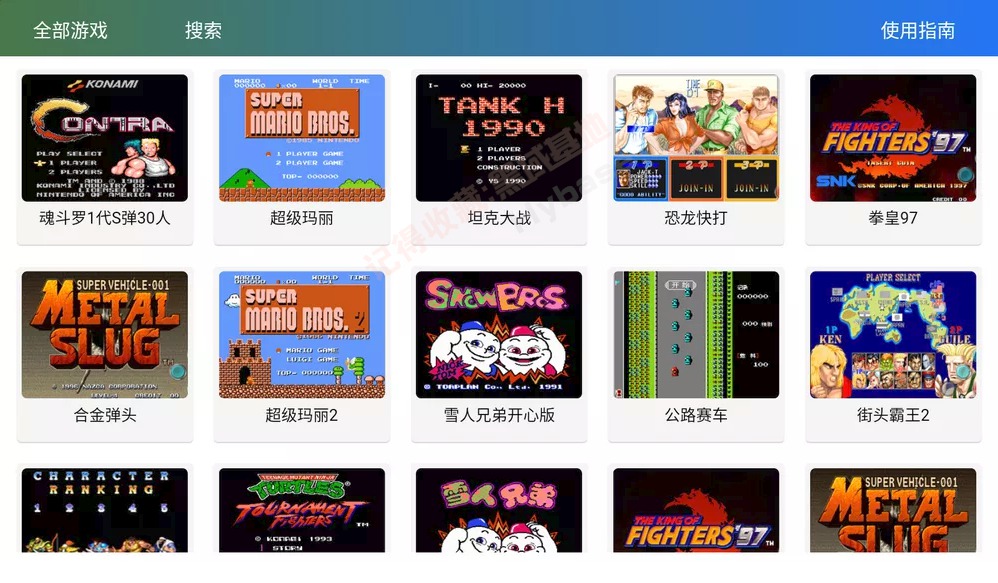Open the Character Ranking game tile

tap(105, 511)
